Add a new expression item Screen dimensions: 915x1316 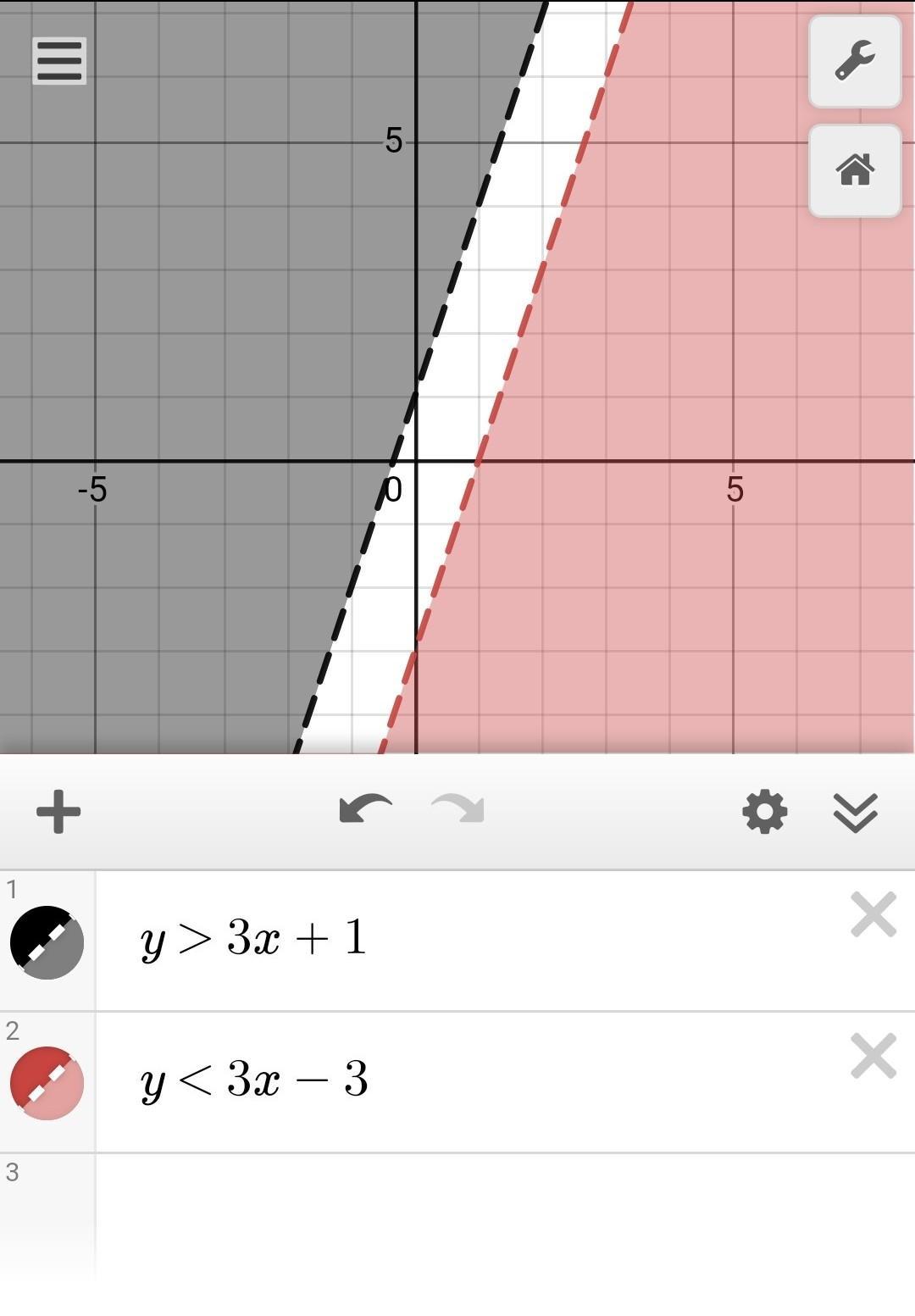(58, 811)
